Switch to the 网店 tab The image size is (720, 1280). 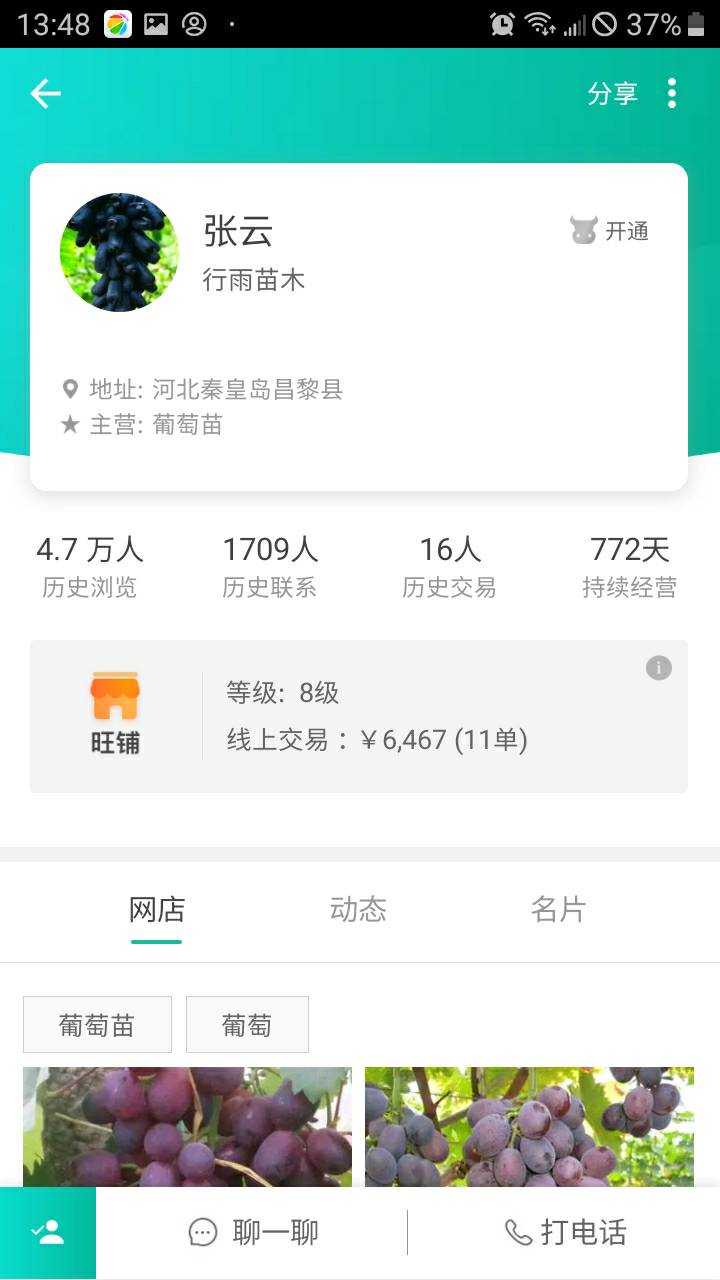click(x=157, y=910)
